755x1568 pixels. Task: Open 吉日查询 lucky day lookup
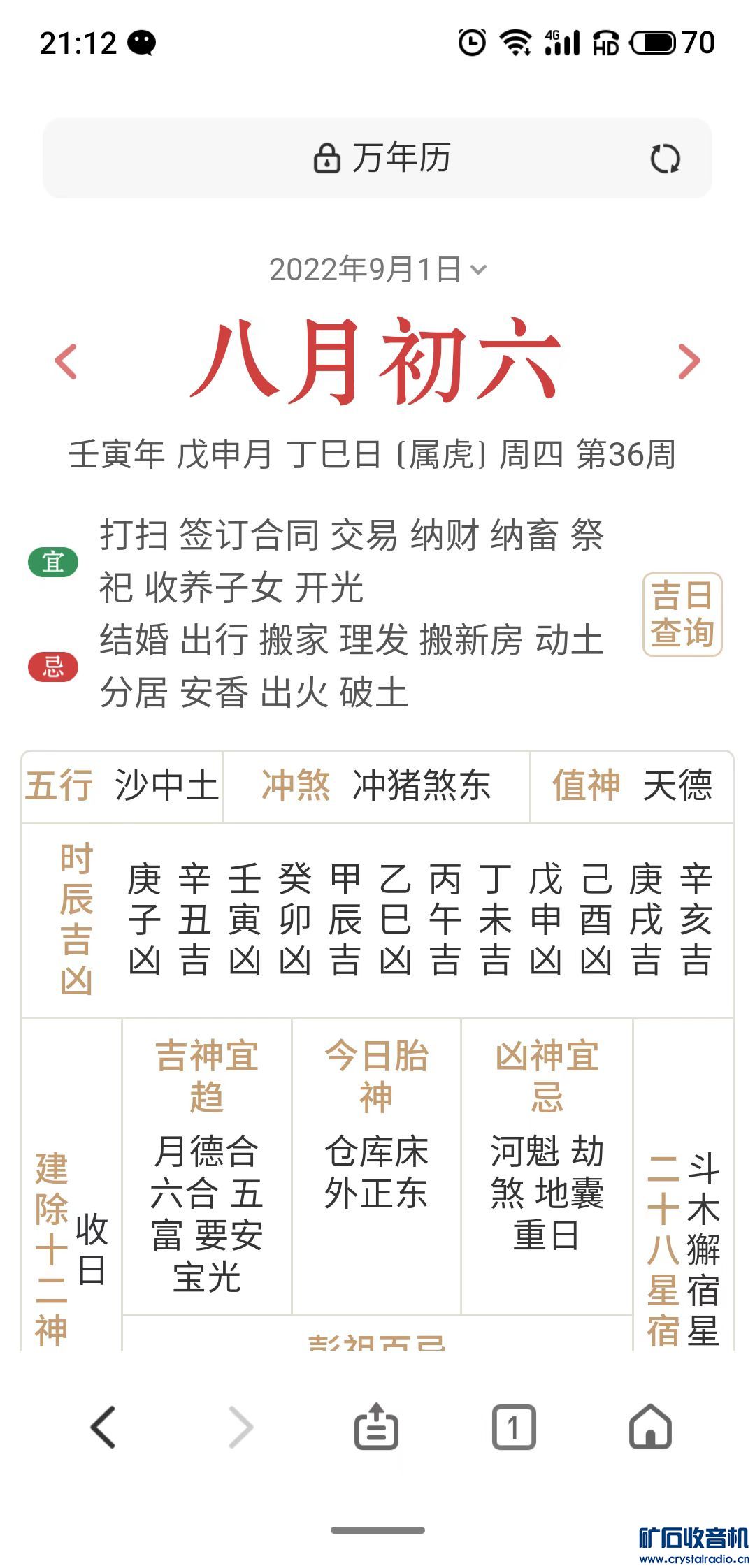click(x=682, y=614)
